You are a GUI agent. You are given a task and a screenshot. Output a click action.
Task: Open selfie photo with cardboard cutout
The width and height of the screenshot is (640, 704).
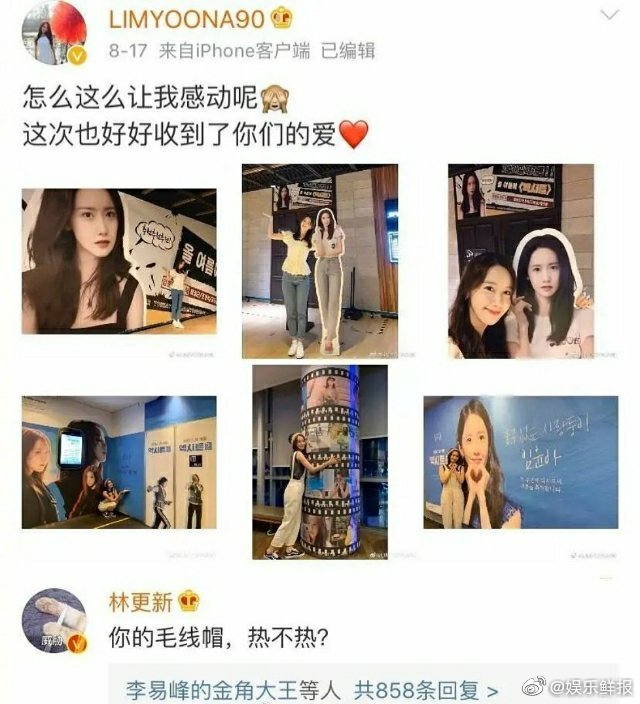point(520,261)
